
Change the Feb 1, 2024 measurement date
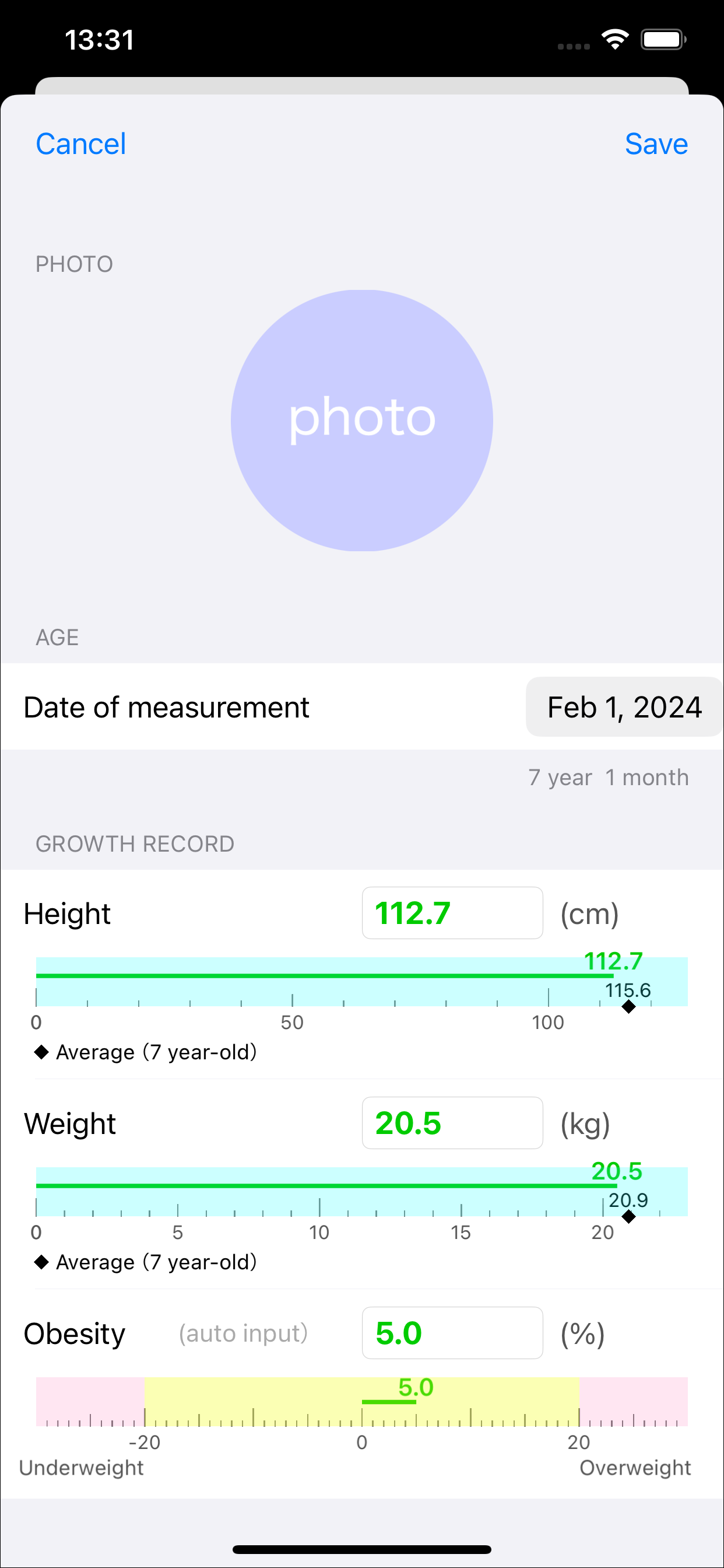624,706
